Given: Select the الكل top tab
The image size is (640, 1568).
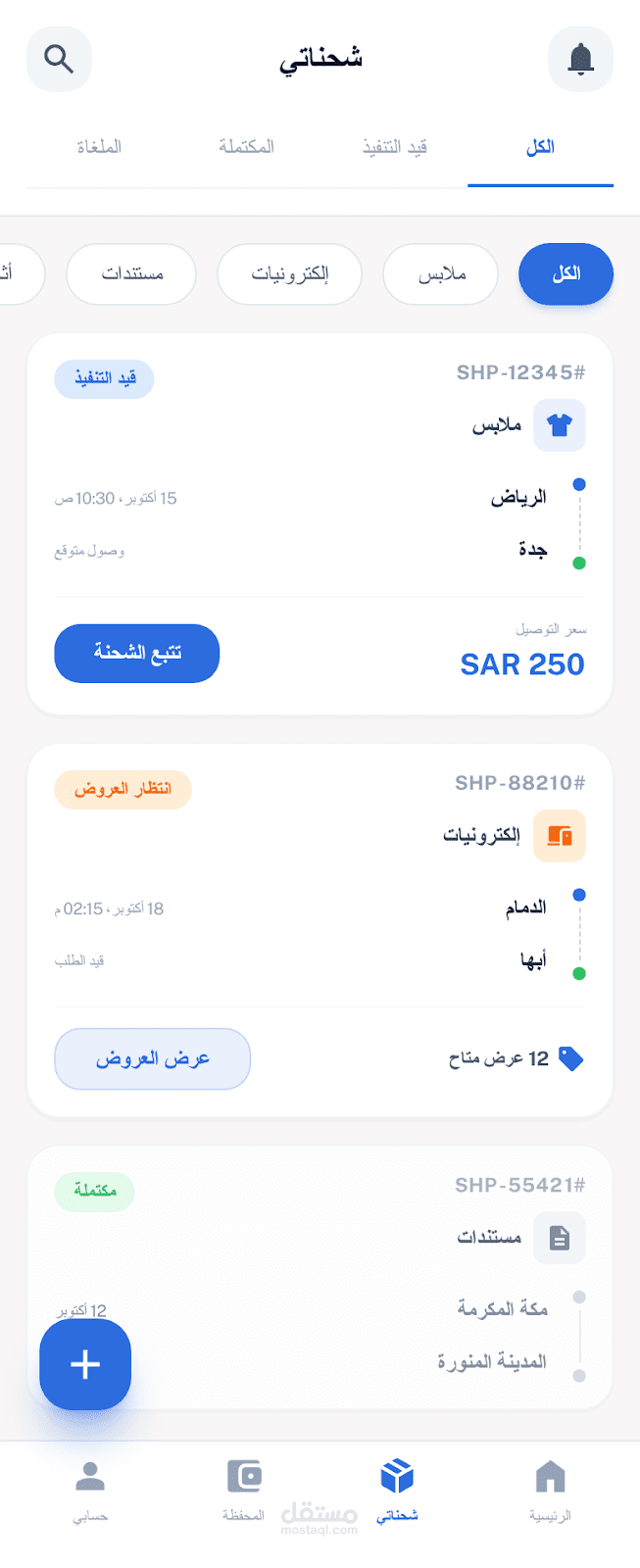Looking at the screenshot, I should click(x=540, y=147).
